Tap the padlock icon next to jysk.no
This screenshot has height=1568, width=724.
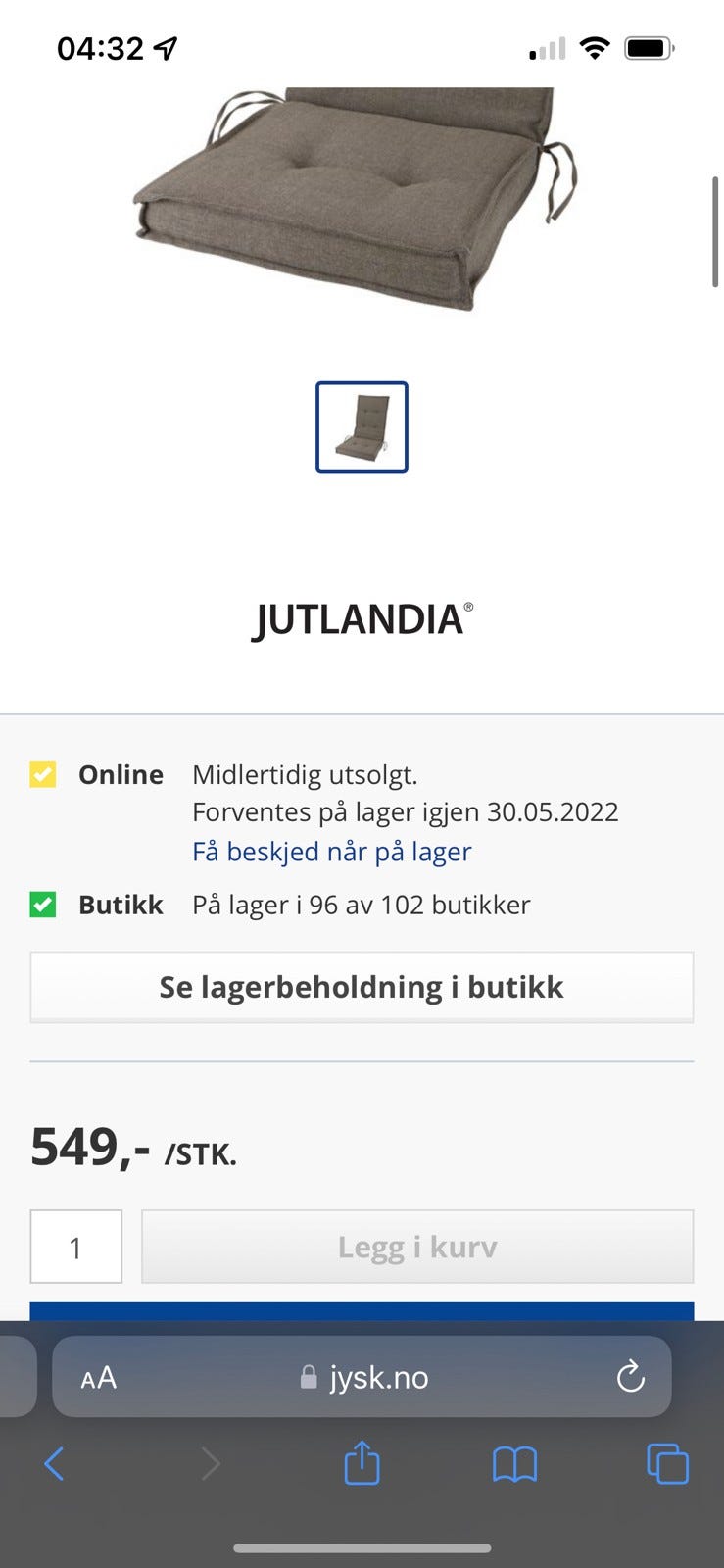[x=309, y=1377]
